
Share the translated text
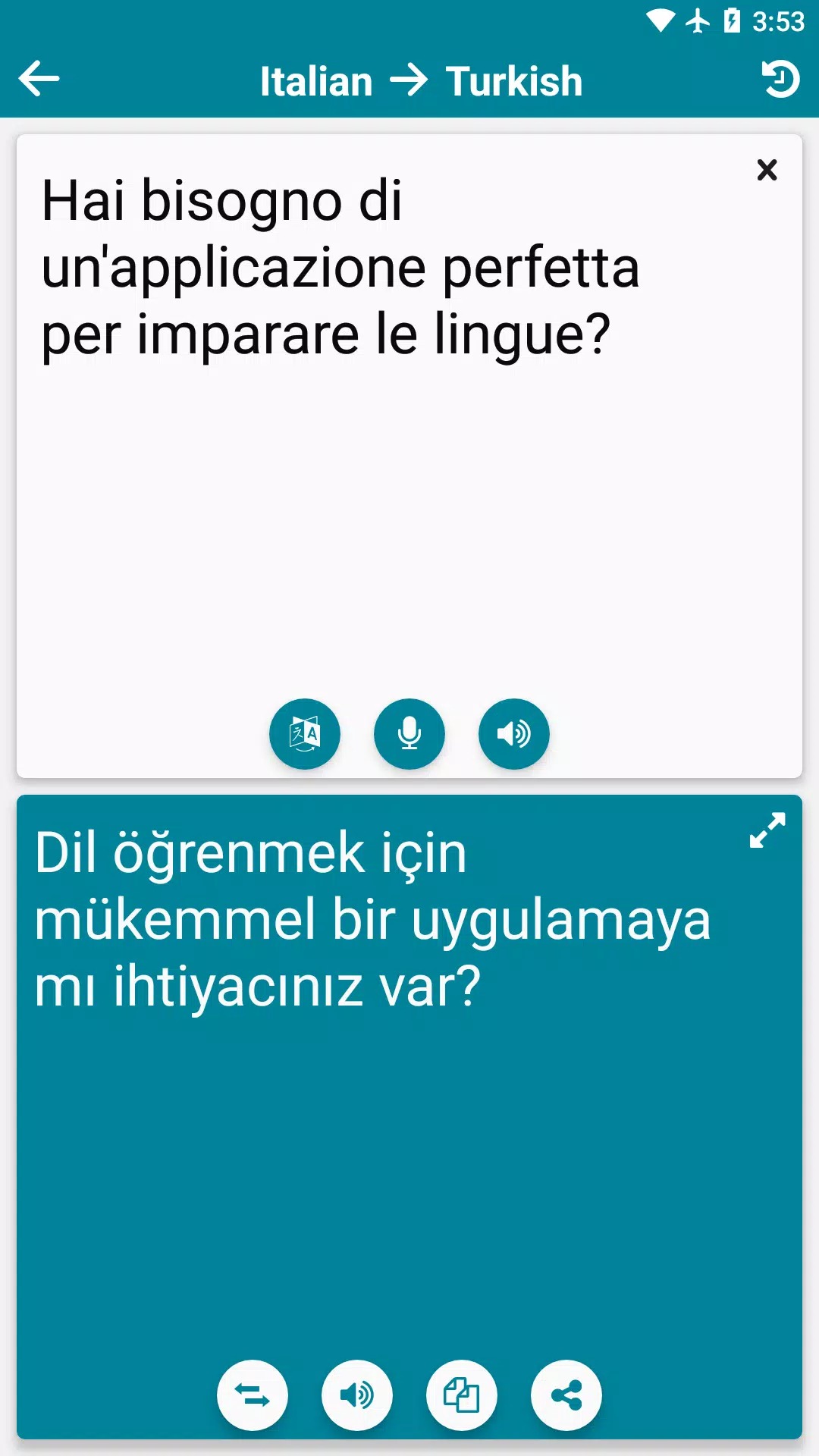(x=566, y=1395)
